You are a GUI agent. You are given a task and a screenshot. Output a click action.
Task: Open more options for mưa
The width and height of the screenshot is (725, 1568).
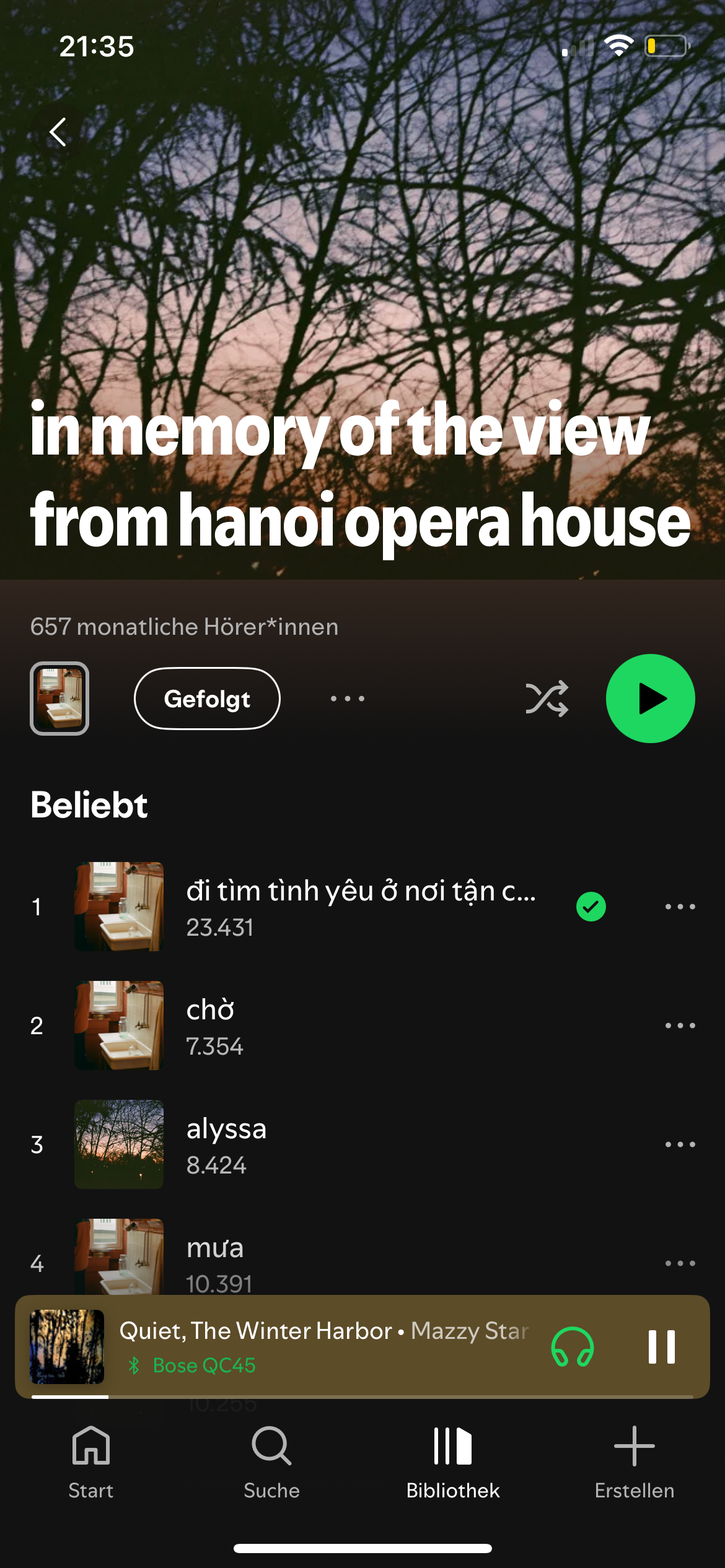680,1263
